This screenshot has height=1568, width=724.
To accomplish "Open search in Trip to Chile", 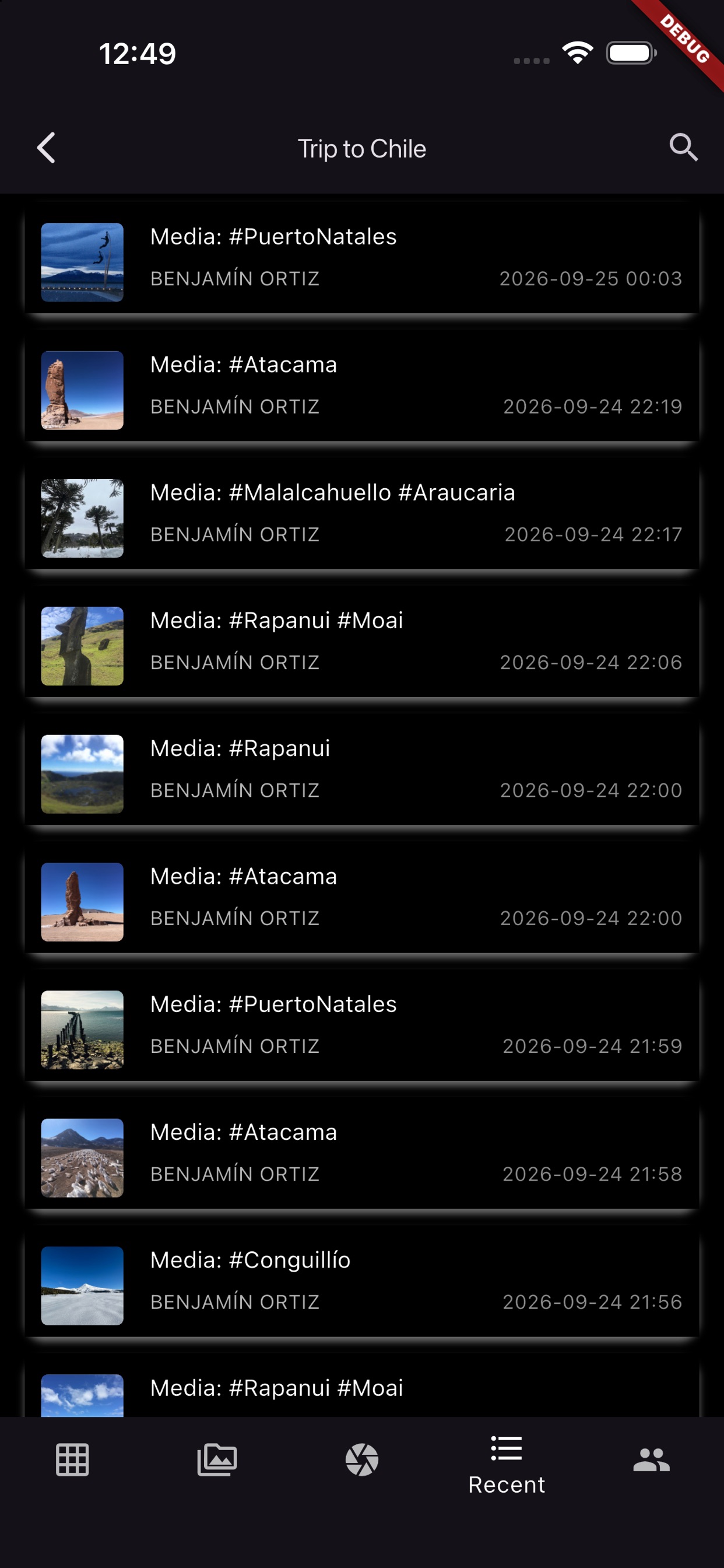I will (683, 148).
